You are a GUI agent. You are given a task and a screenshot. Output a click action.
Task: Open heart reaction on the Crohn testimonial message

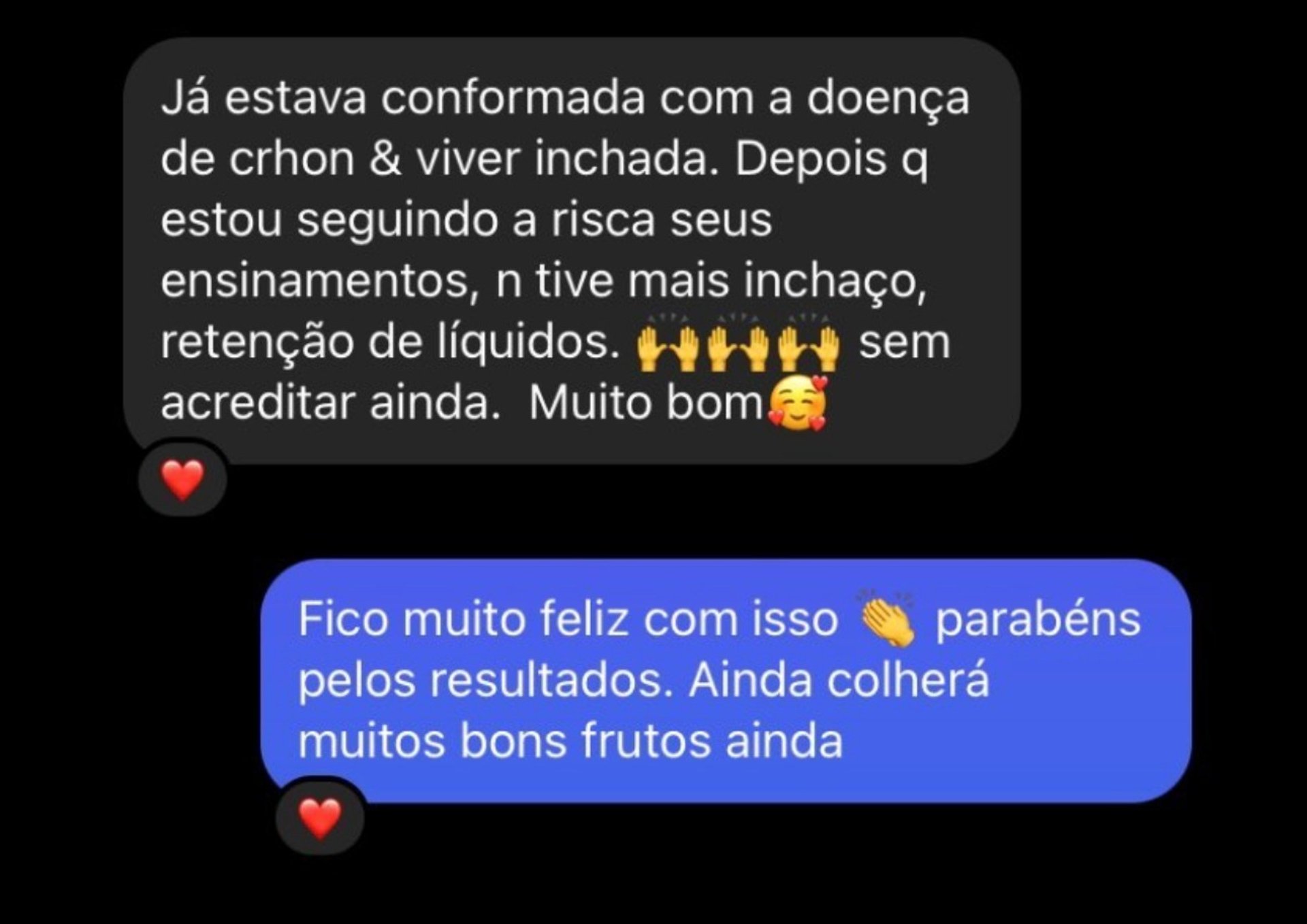pos(182,480)
